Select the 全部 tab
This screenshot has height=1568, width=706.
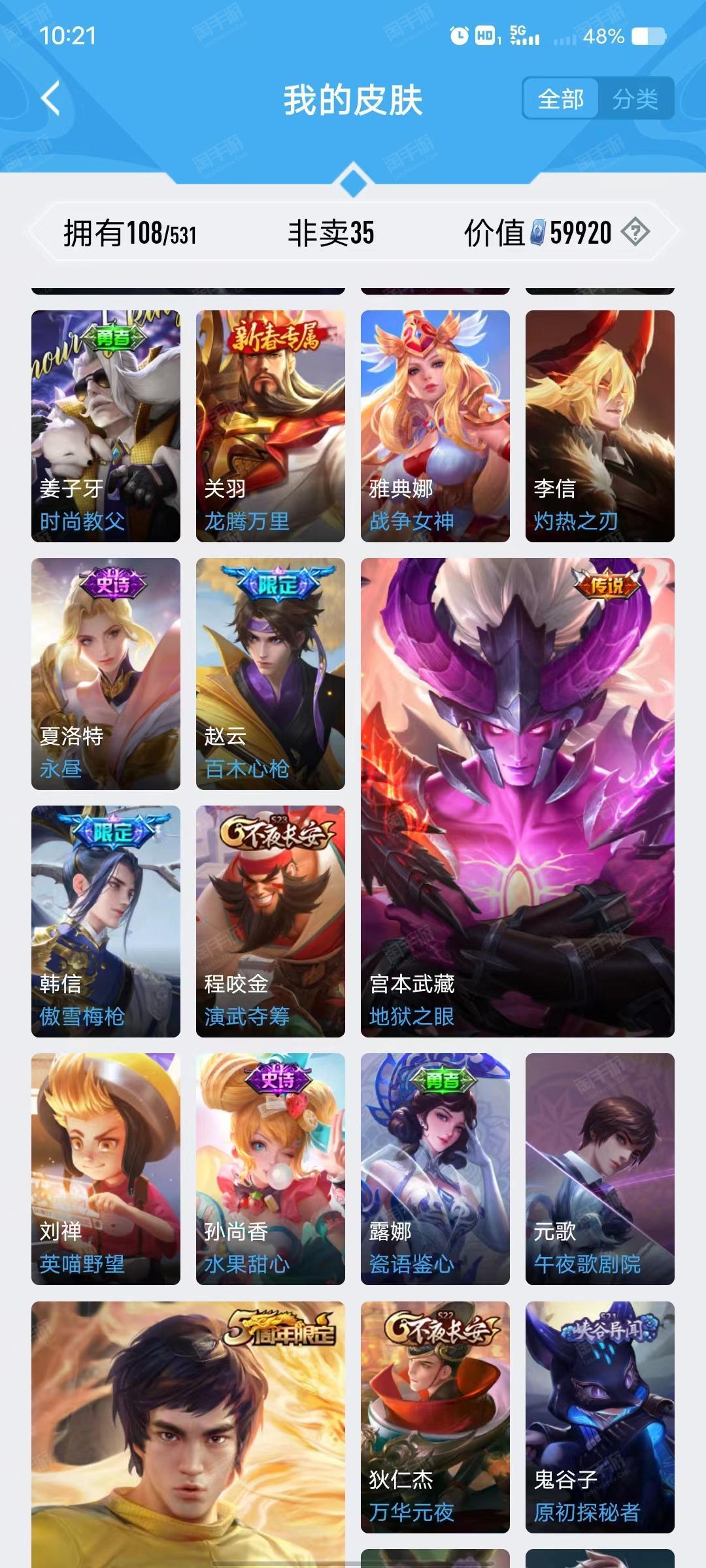coord(561,99)
